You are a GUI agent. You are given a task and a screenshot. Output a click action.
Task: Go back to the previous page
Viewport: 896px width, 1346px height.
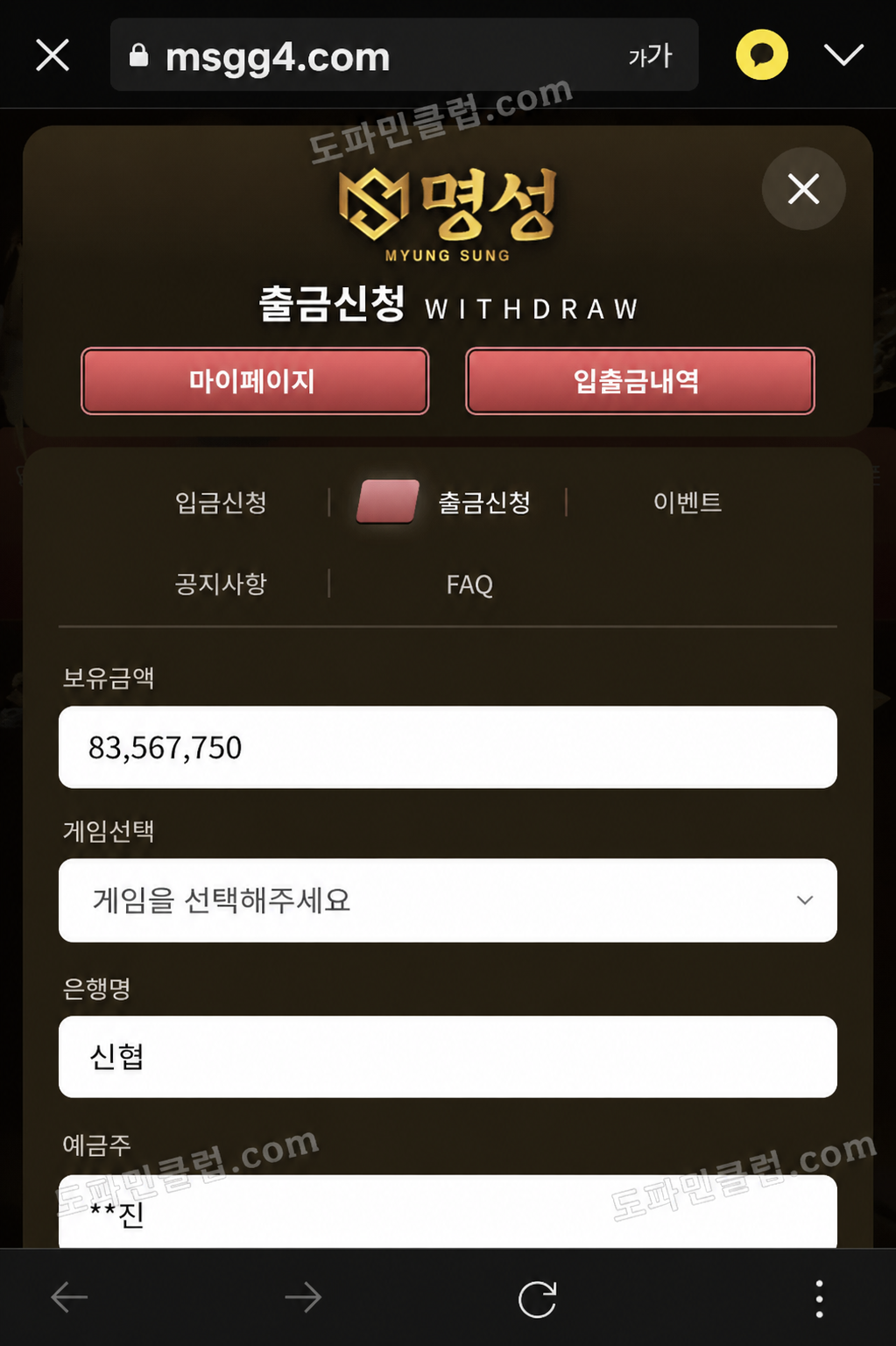pyautogui.click(x=69, y=1298)
